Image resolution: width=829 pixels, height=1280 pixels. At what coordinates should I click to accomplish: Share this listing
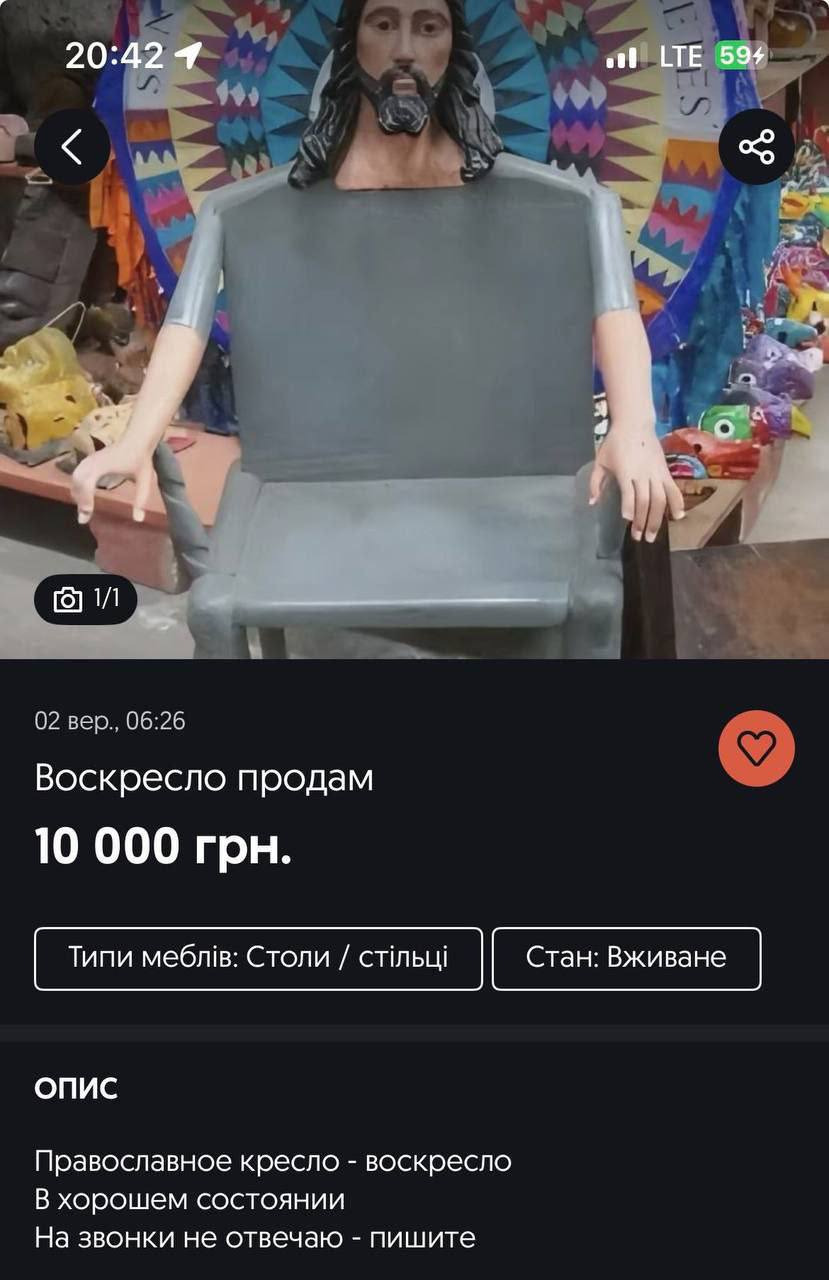756,147
